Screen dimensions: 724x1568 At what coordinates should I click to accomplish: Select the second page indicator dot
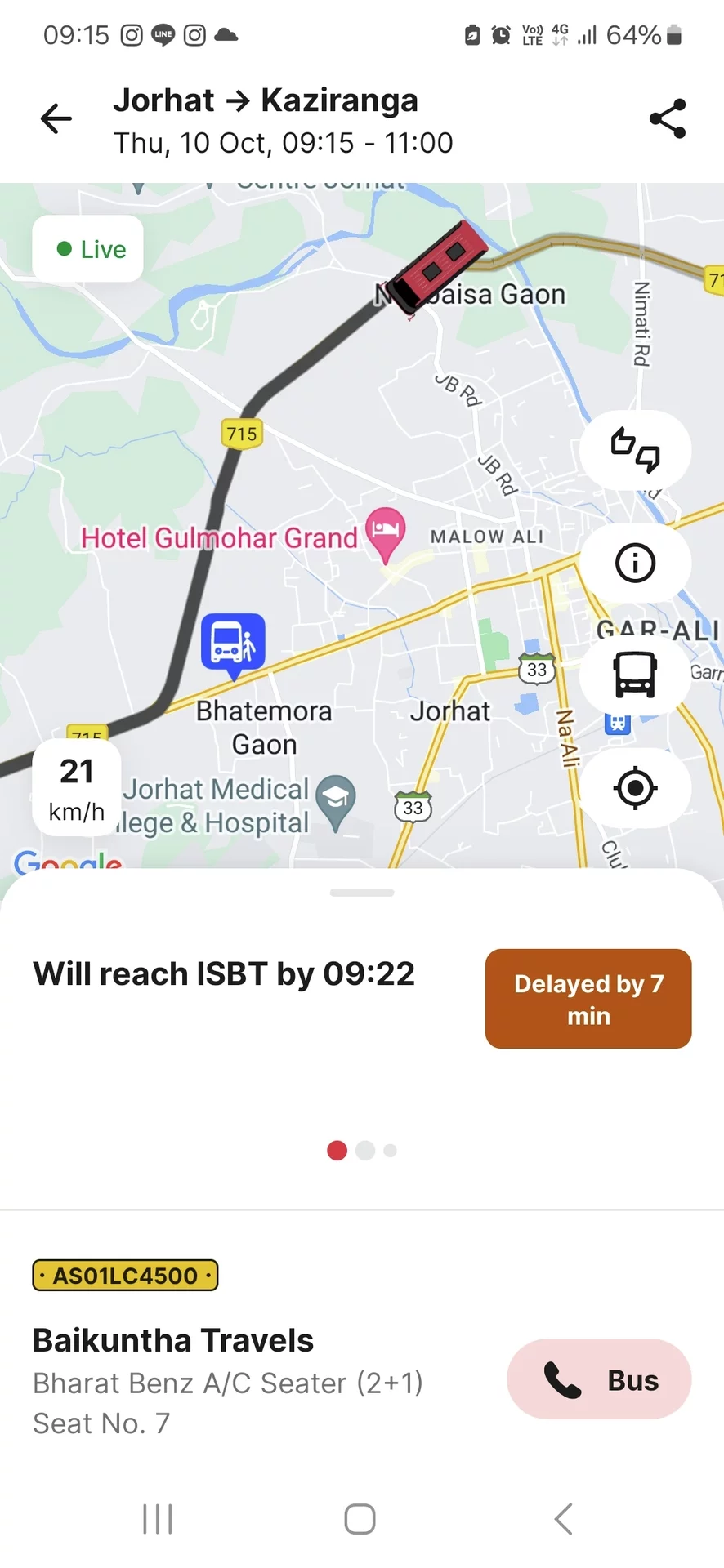pyautogui.click(x=365, y=1151)
